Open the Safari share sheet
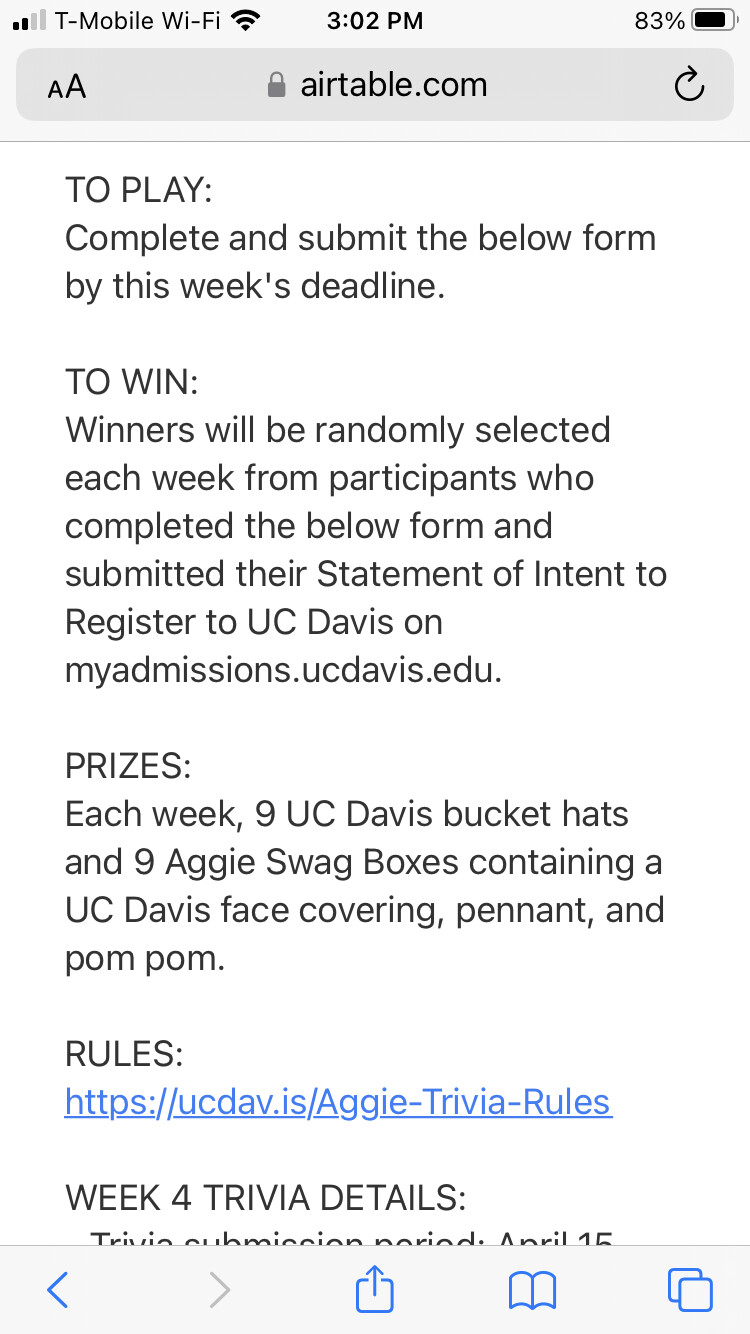Image resolution: width=750 pixels, height=1334 pixels. point(375,1288)
